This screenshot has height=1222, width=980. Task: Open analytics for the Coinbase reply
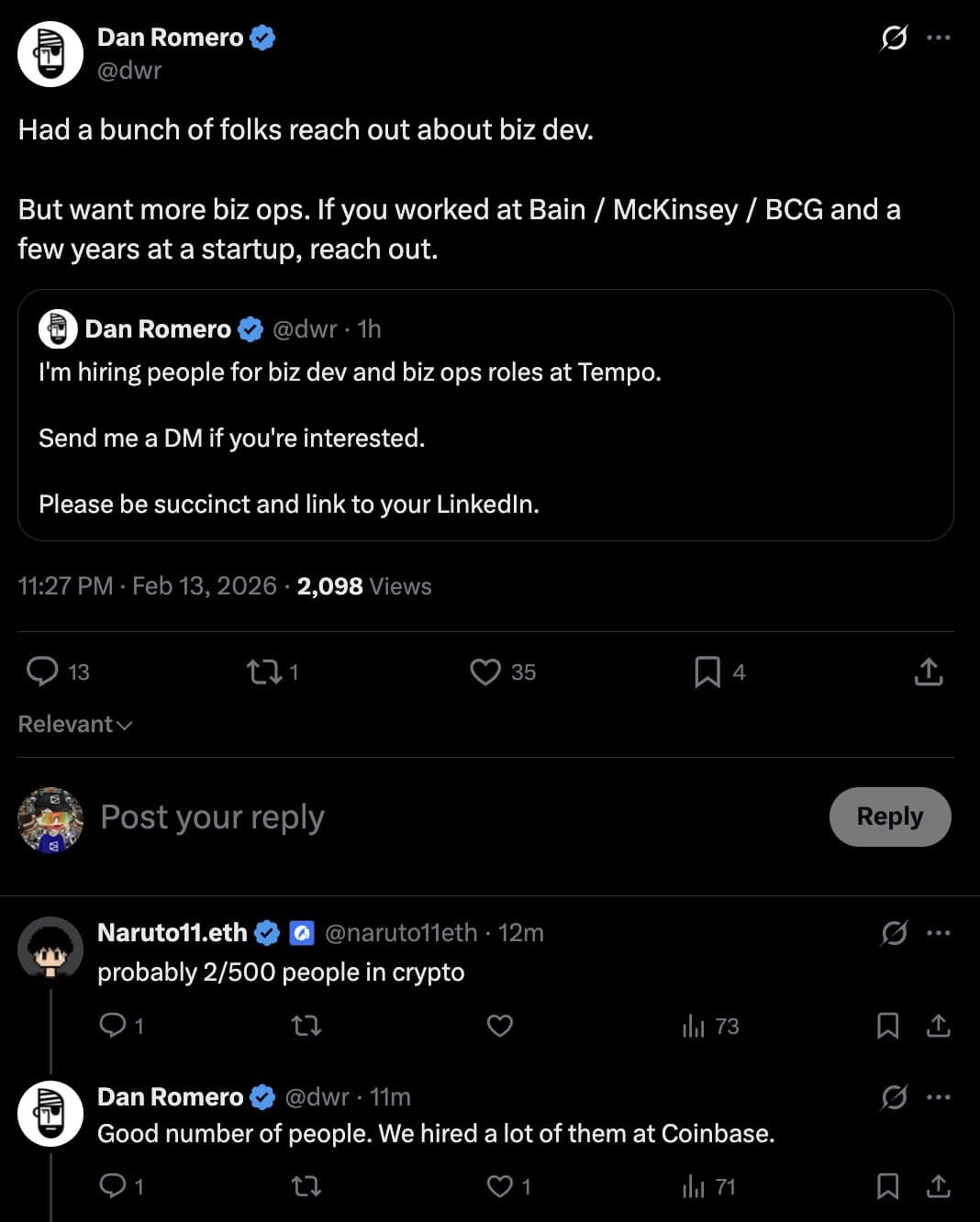coord(693,1186)
